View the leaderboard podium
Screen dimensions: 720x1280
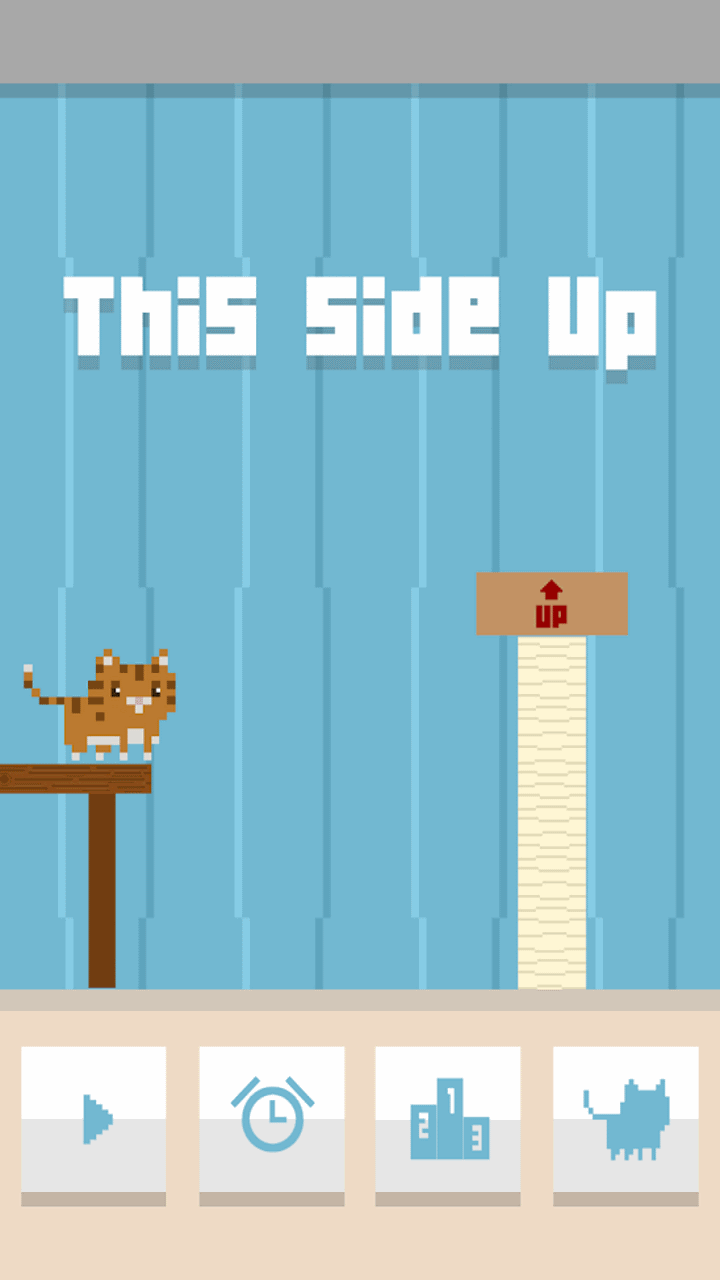tap(448, 1120)
